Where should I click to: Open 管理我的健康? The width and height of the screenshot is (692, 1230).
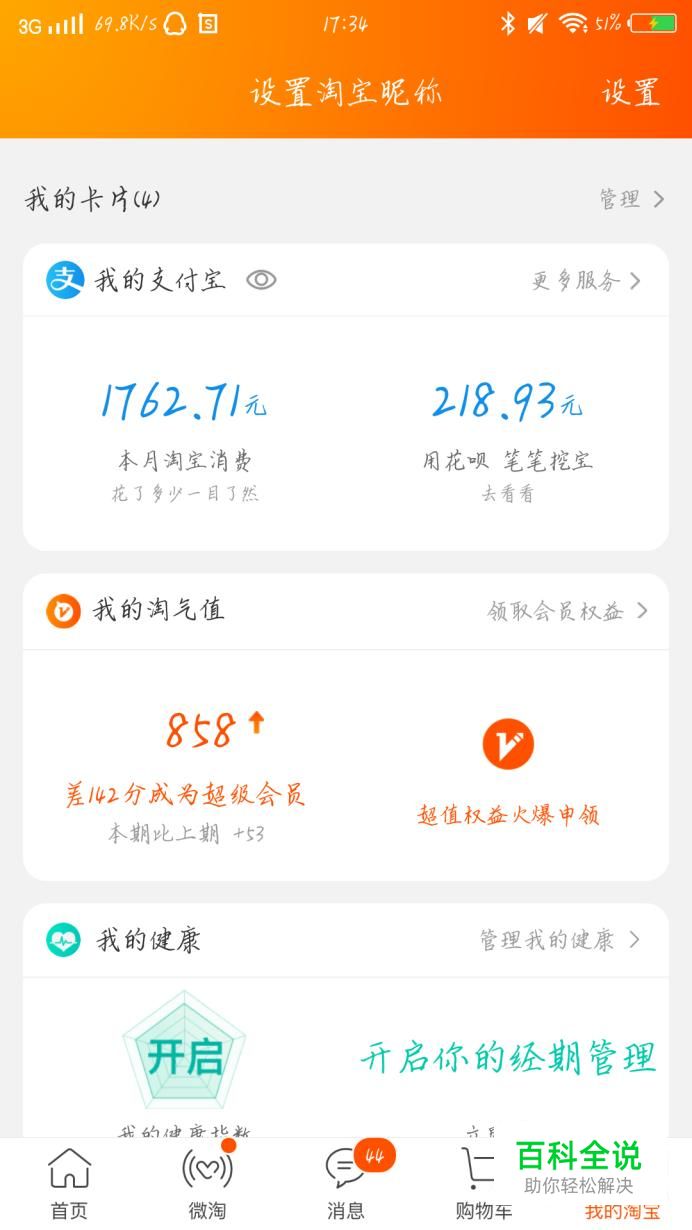click(560, 940)
